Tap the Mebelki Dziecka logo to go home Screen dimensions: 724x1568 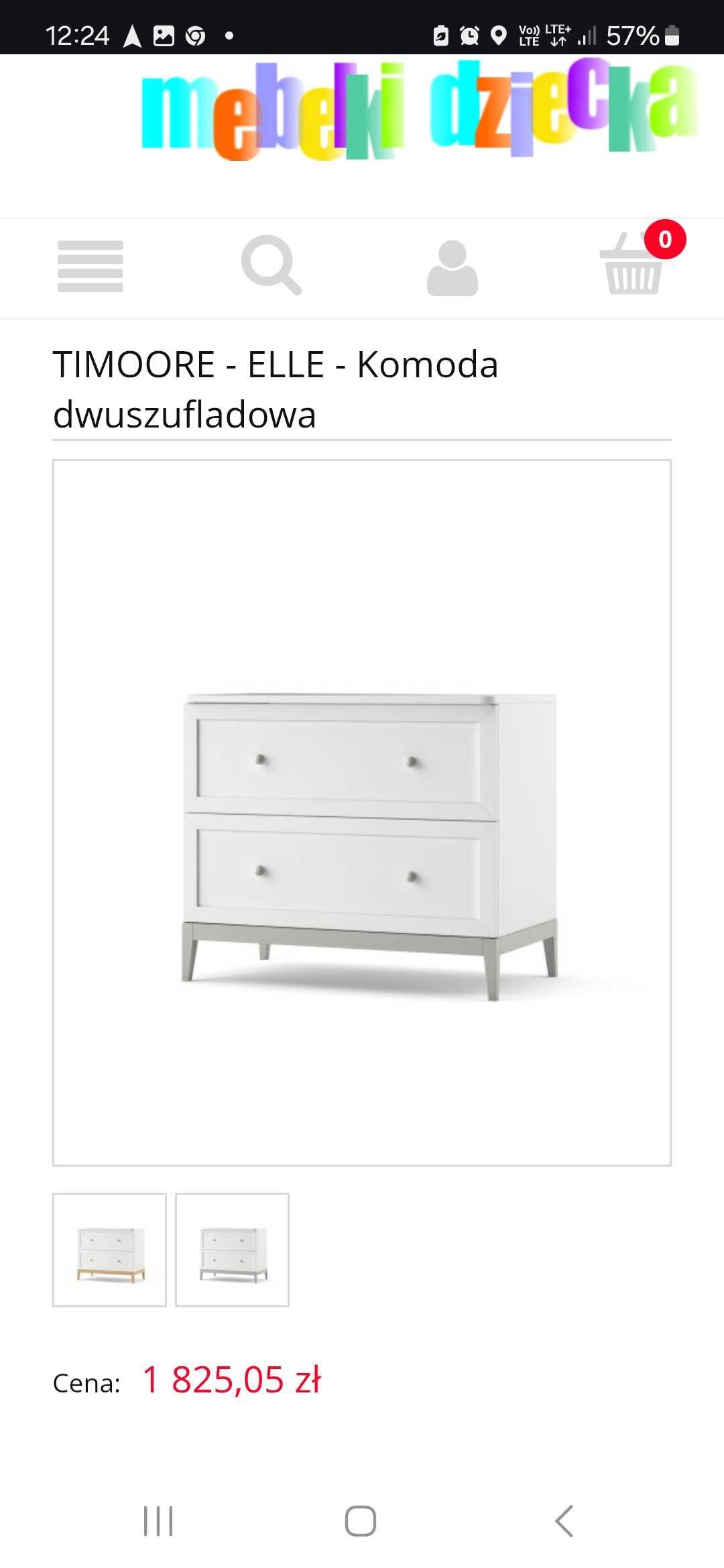[x=418, y=110]
